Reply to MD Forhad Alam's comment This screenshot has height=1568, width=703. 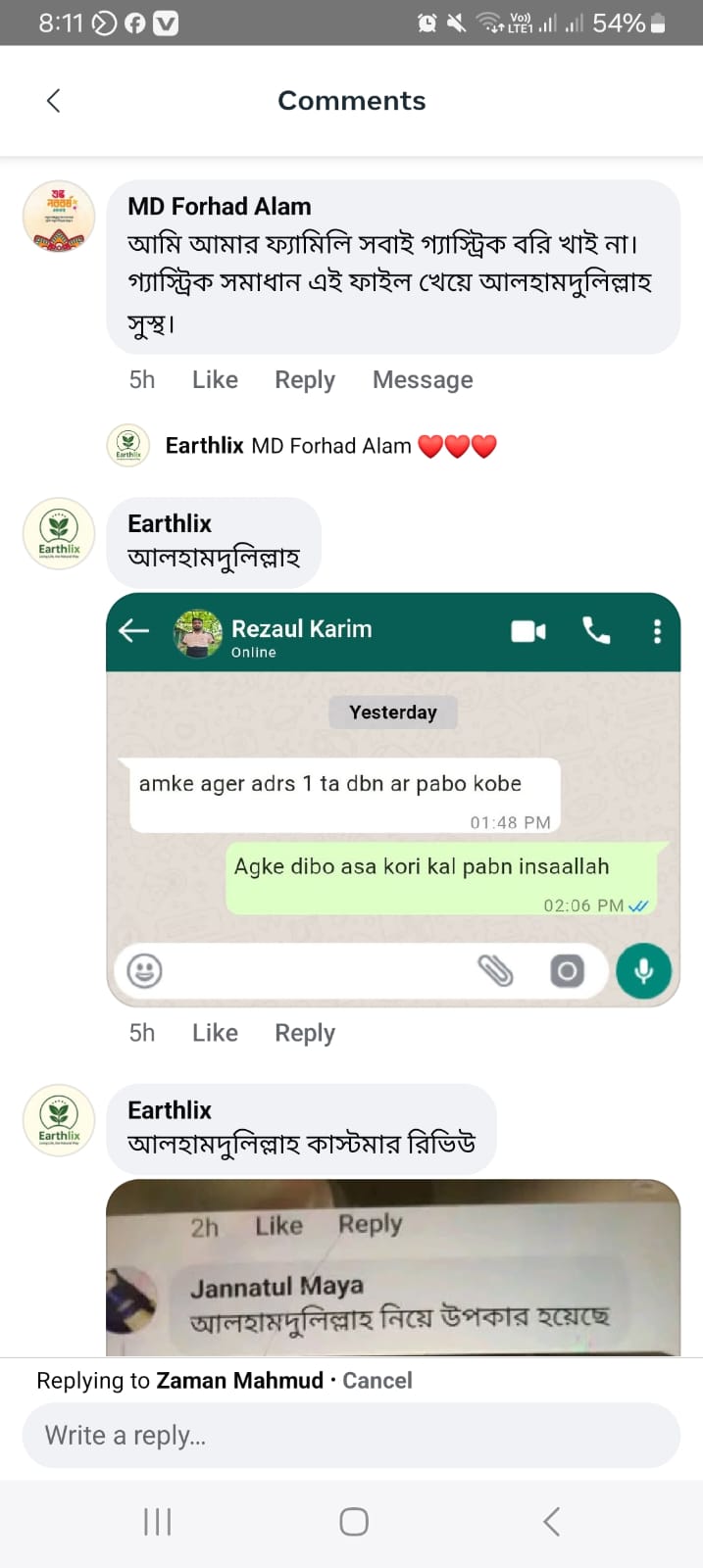(304, 379)
